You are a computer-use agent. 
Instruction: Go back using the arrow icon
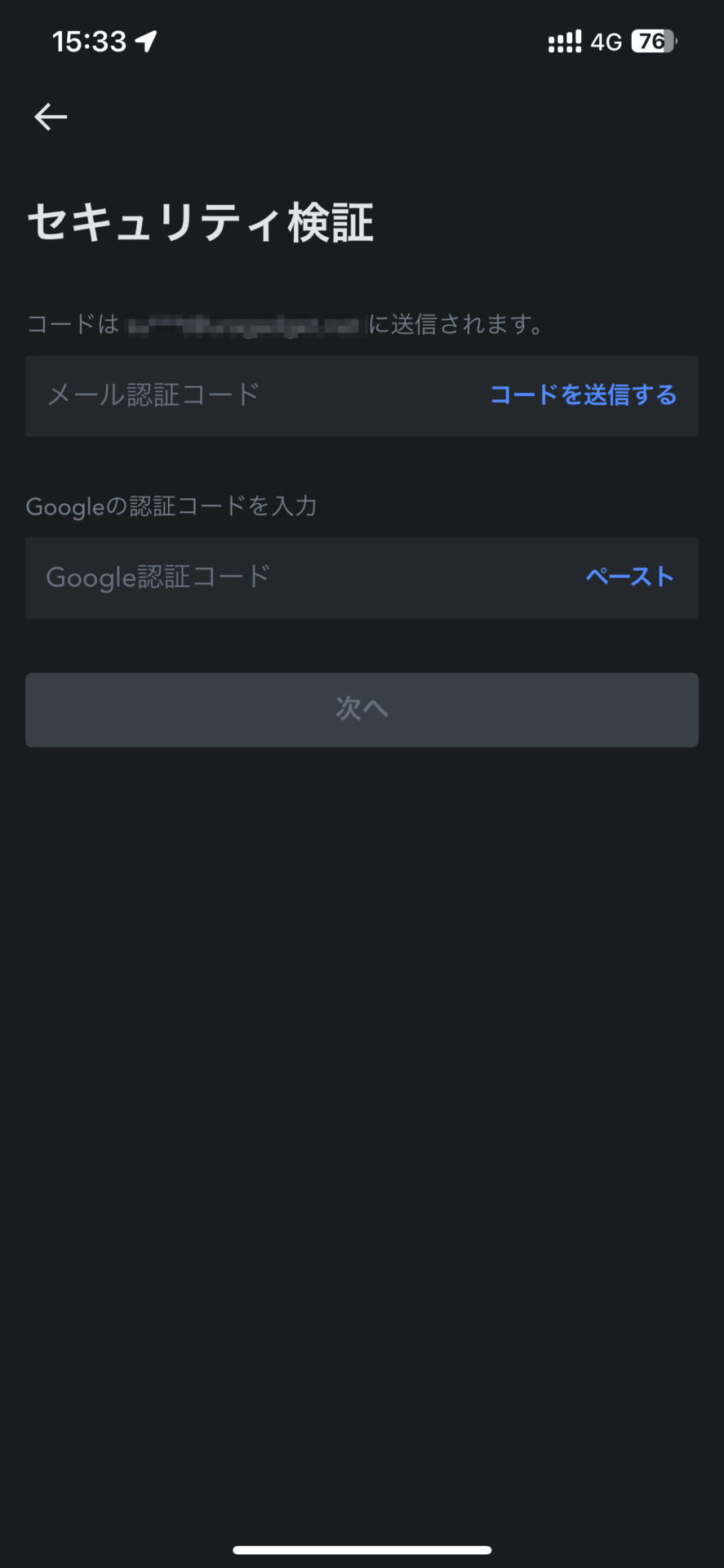pos(51,117)
